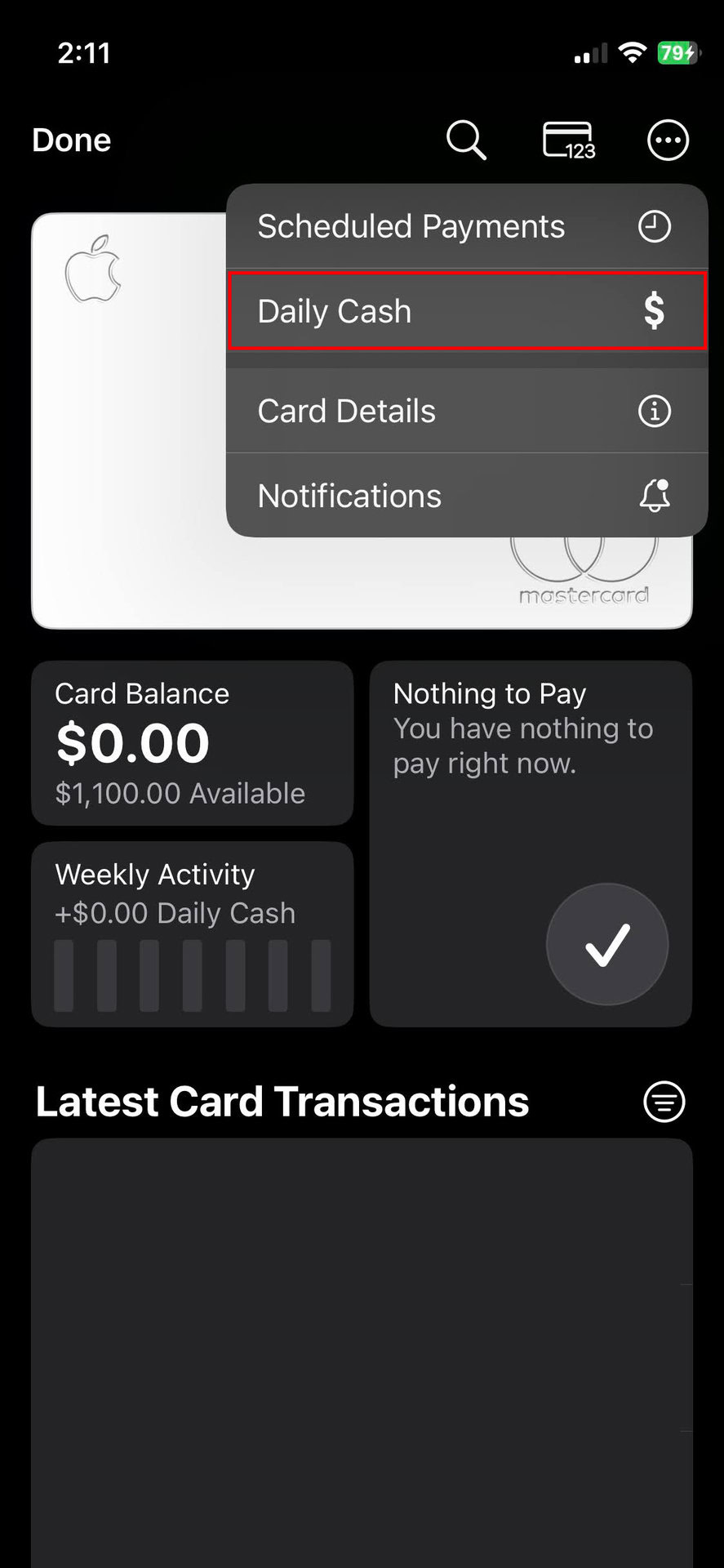
Task: Open the Card Balance tile
Action: 192,742
